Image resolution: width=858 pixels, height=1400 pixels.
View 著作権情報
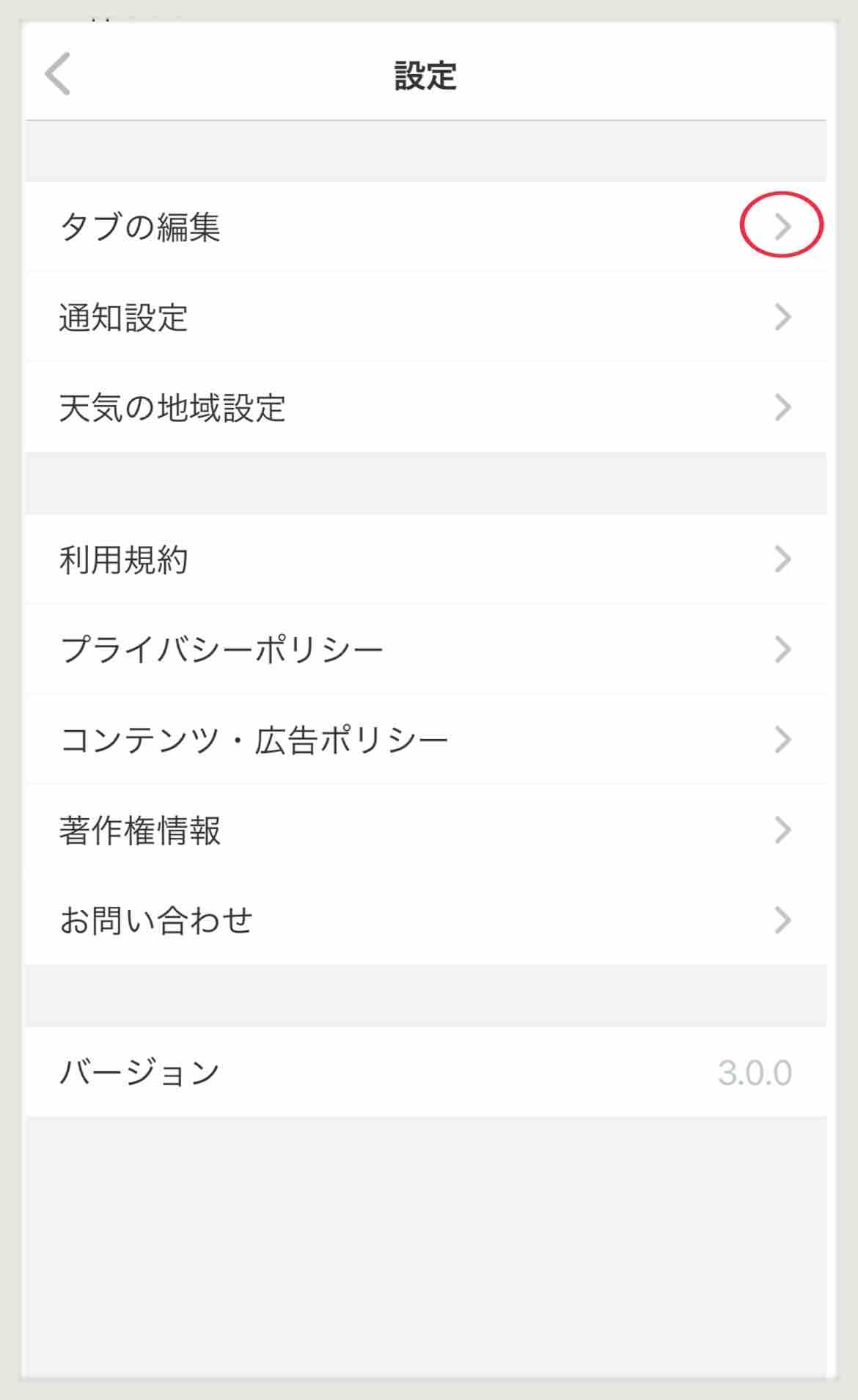pyautogui.click(x=425, y=830)
